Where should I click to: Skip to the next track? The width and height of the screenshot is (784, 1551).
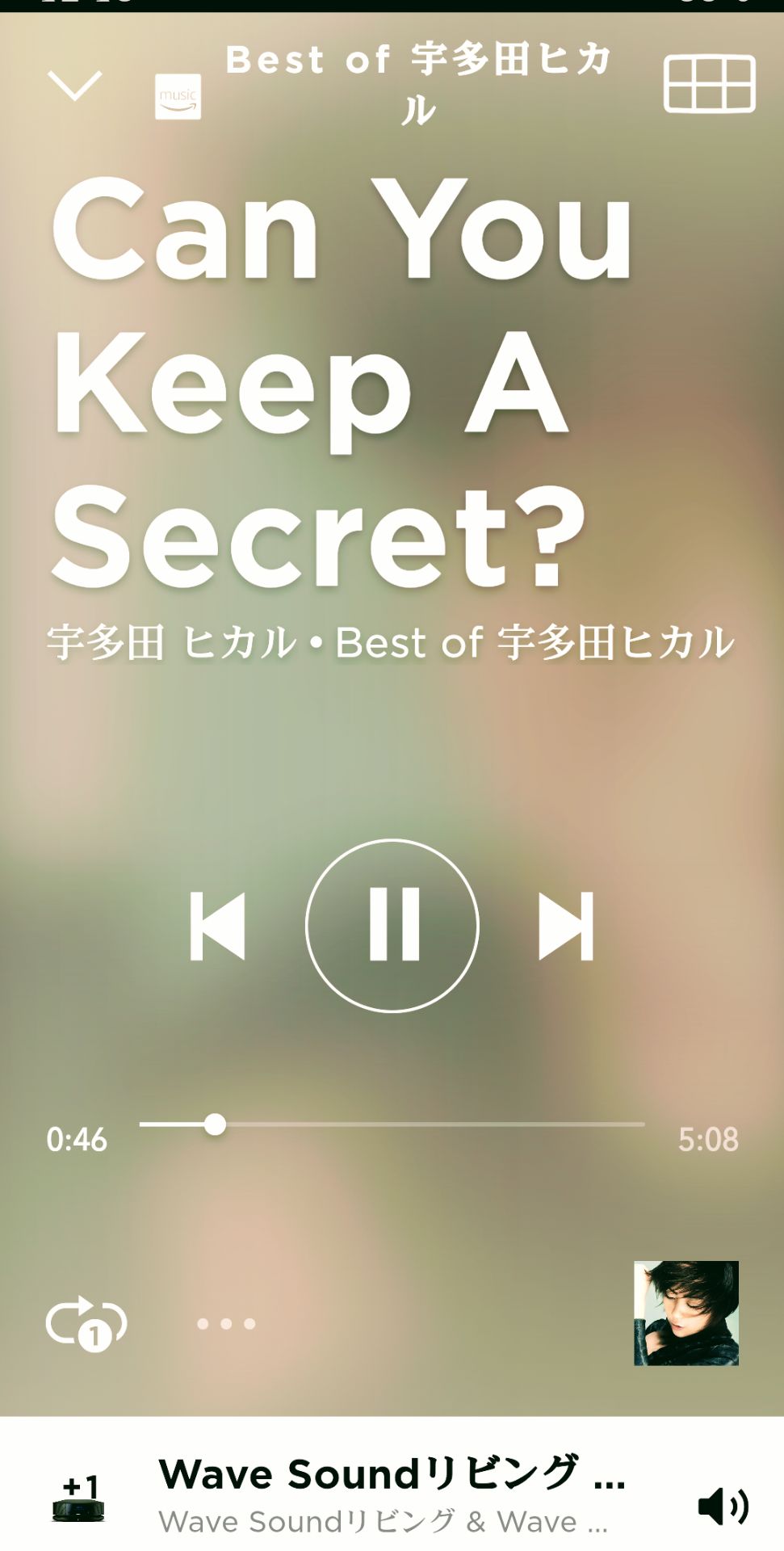click(565, 926)
